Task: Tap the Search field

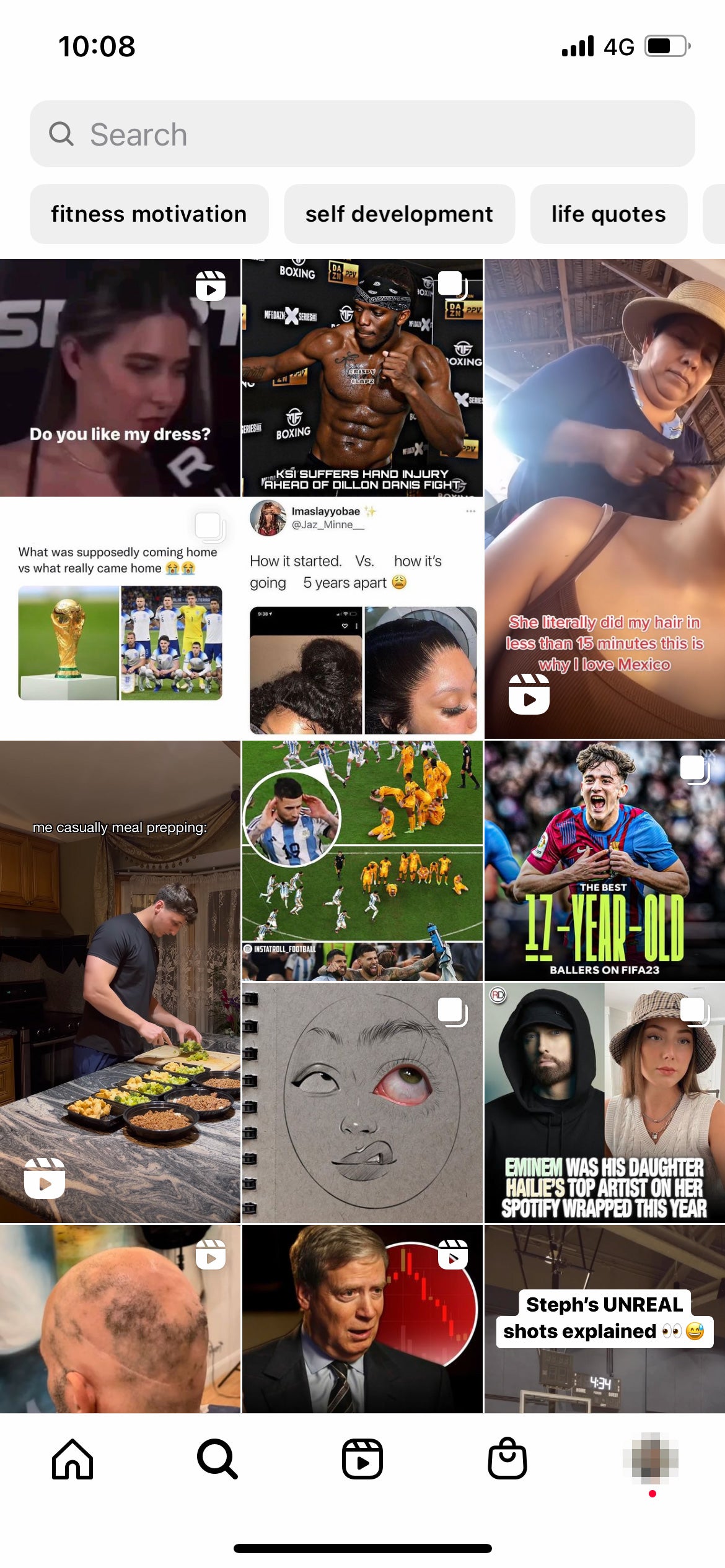Action: [362, 134]
